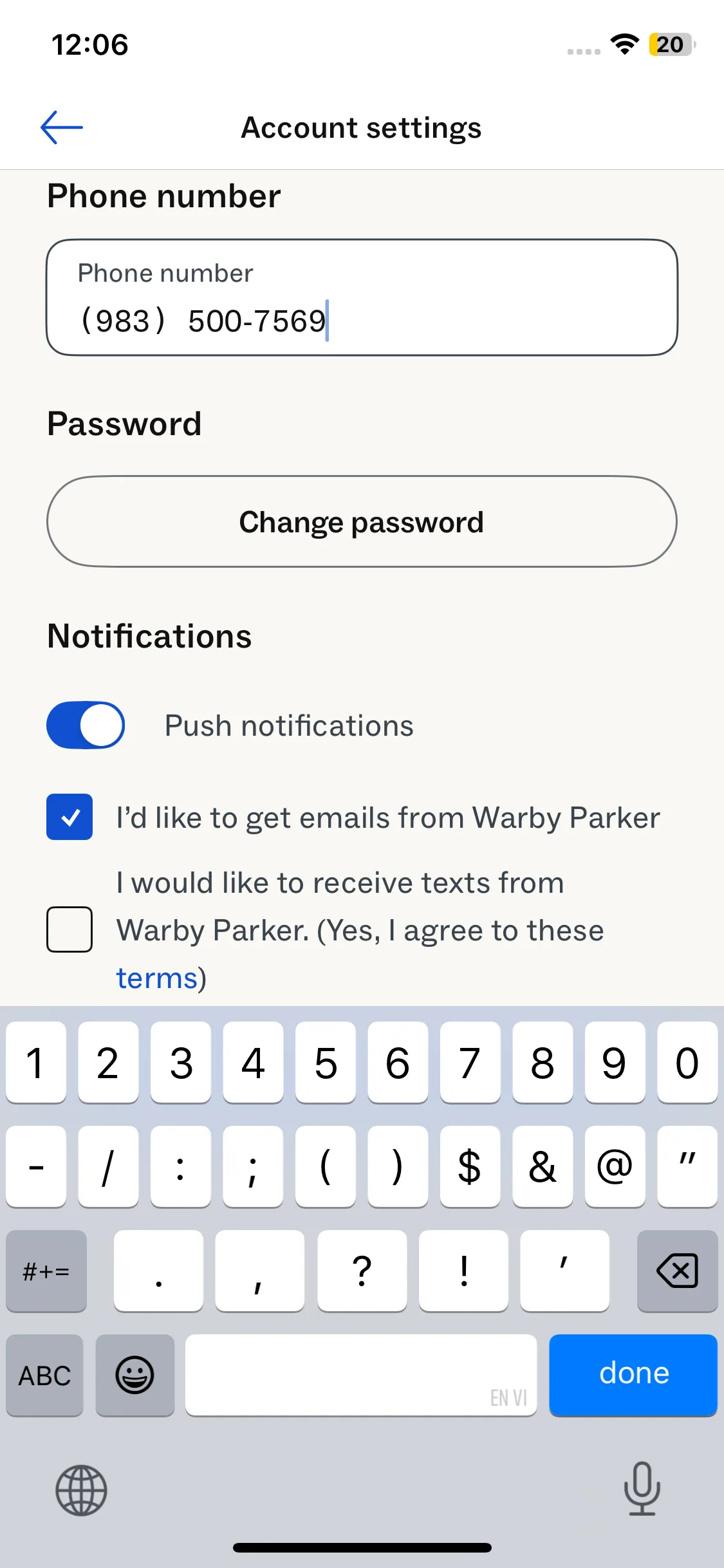724x1568 pixels.
Task: Switch keyboard language with the globe
Action: 81,1490
